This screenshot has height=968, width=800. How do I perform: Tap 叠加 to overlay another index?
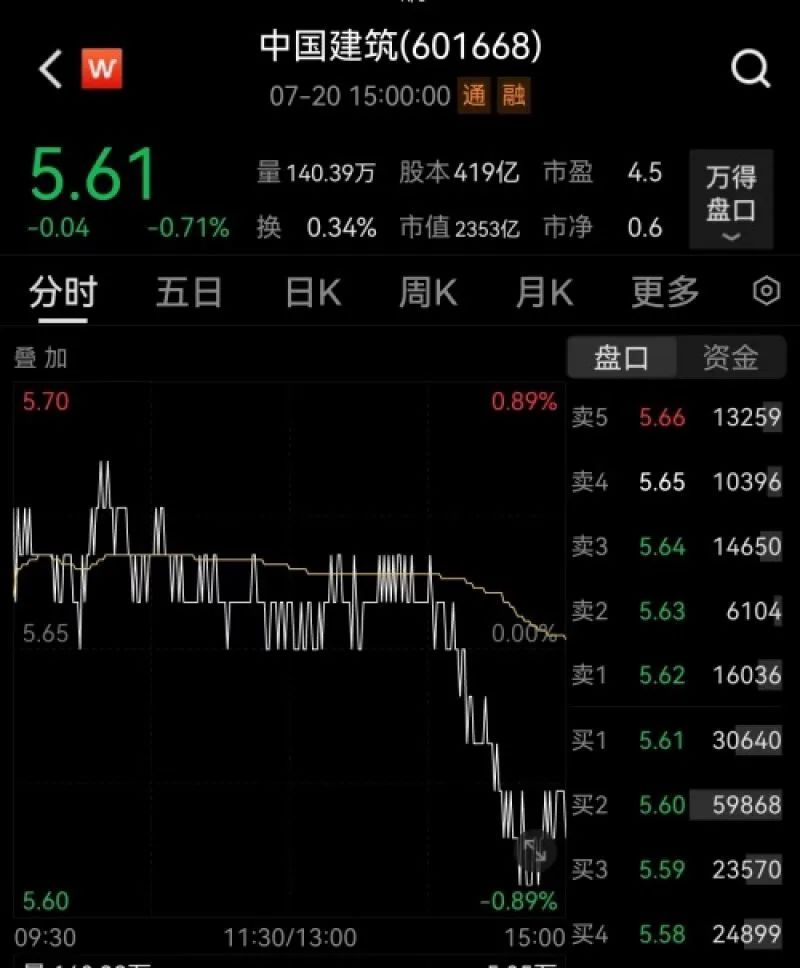point(40,358)
